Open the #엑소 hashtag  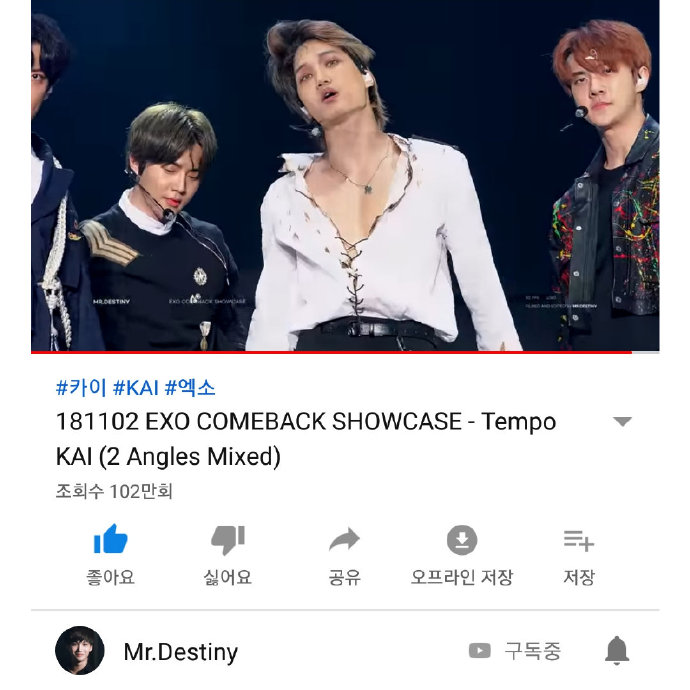(190, 388)
